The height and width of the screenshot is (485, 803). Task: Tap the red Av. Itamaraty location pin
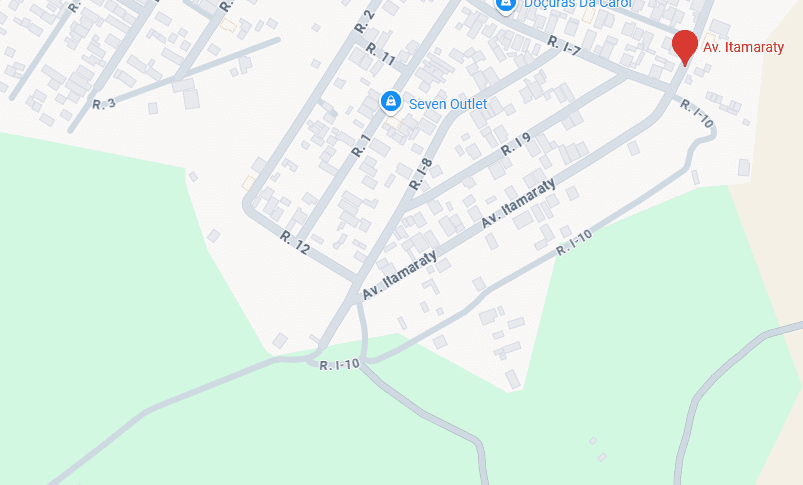684,47
